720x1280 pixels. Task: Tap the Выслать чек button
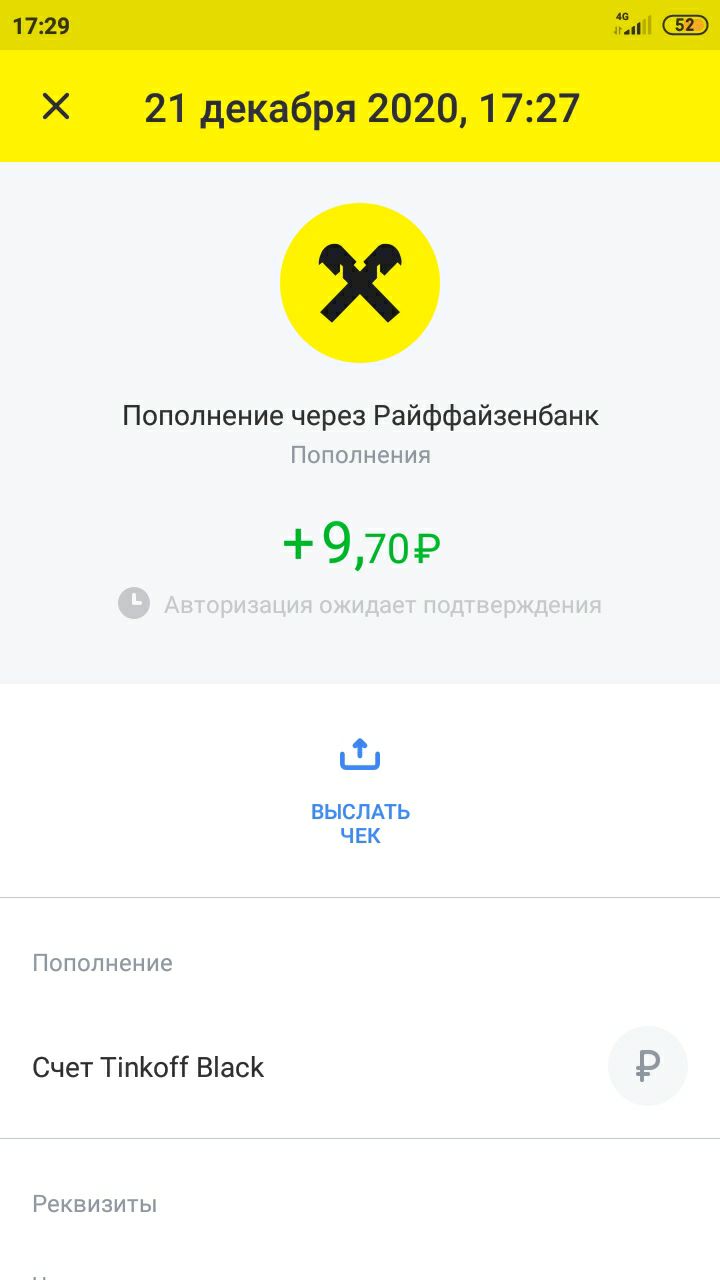tap(360, 792)
